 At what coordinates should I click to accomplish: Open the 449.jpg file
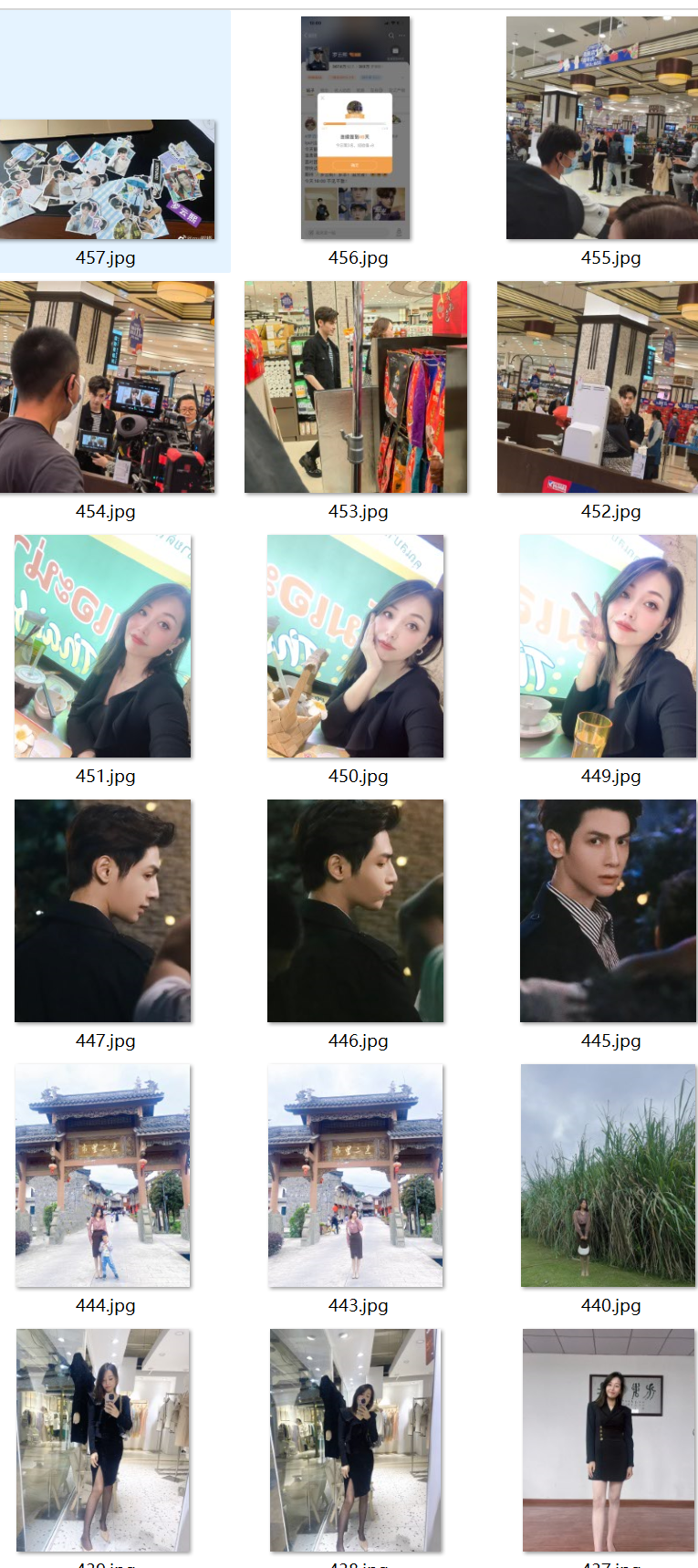608,646
